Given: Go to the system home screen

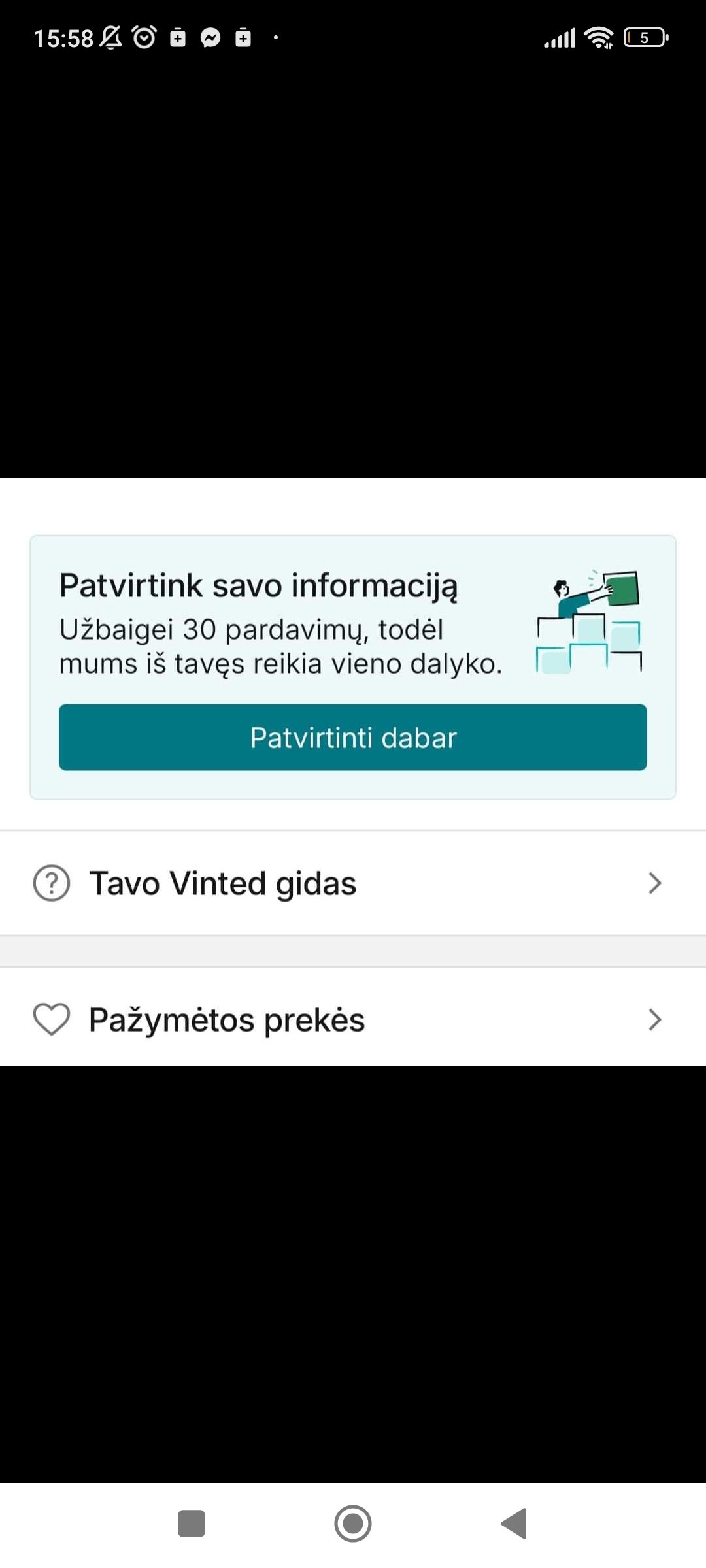Looking at the screenshot, I should coord(353,1524).
